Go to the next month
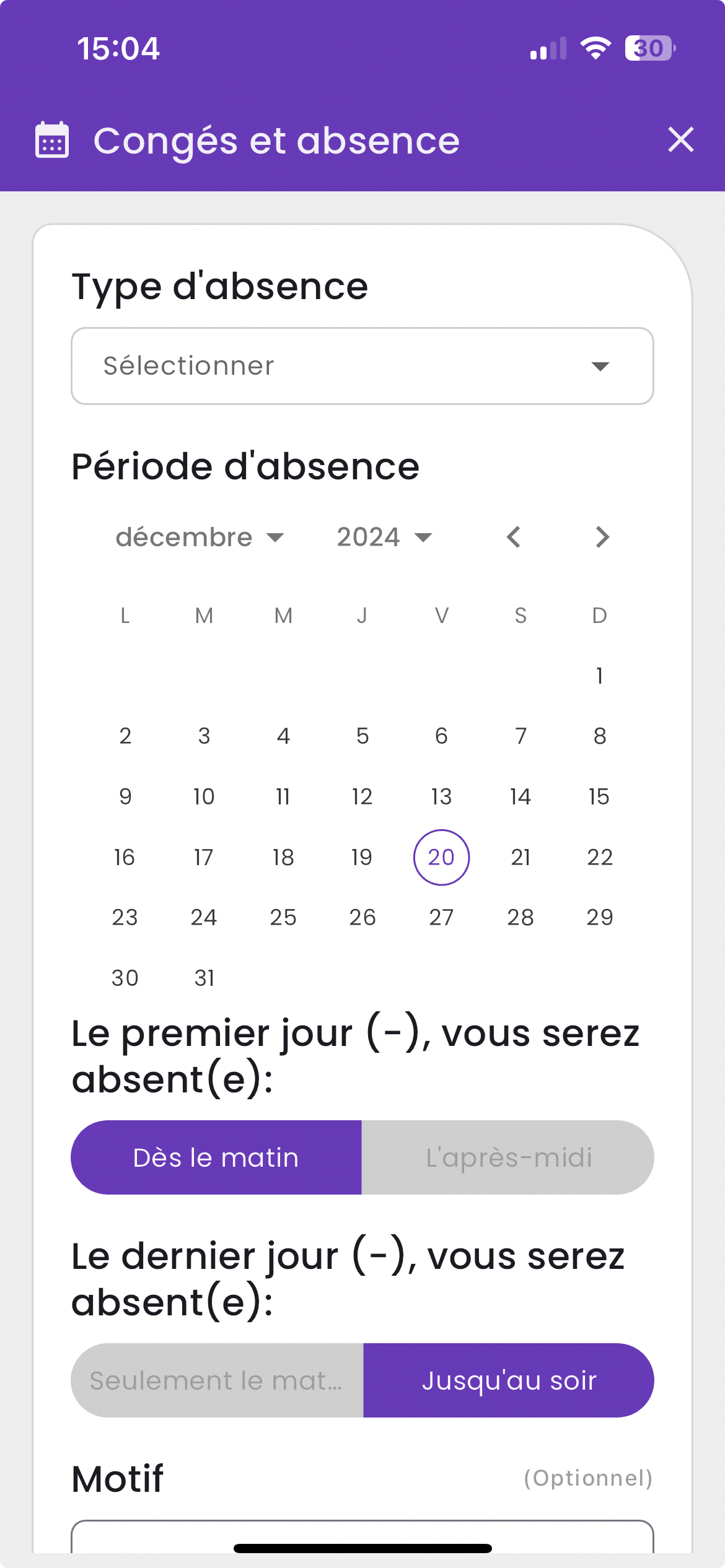Screen dimensions: 725x1568 pyautogui.click(x=602, y=537)
